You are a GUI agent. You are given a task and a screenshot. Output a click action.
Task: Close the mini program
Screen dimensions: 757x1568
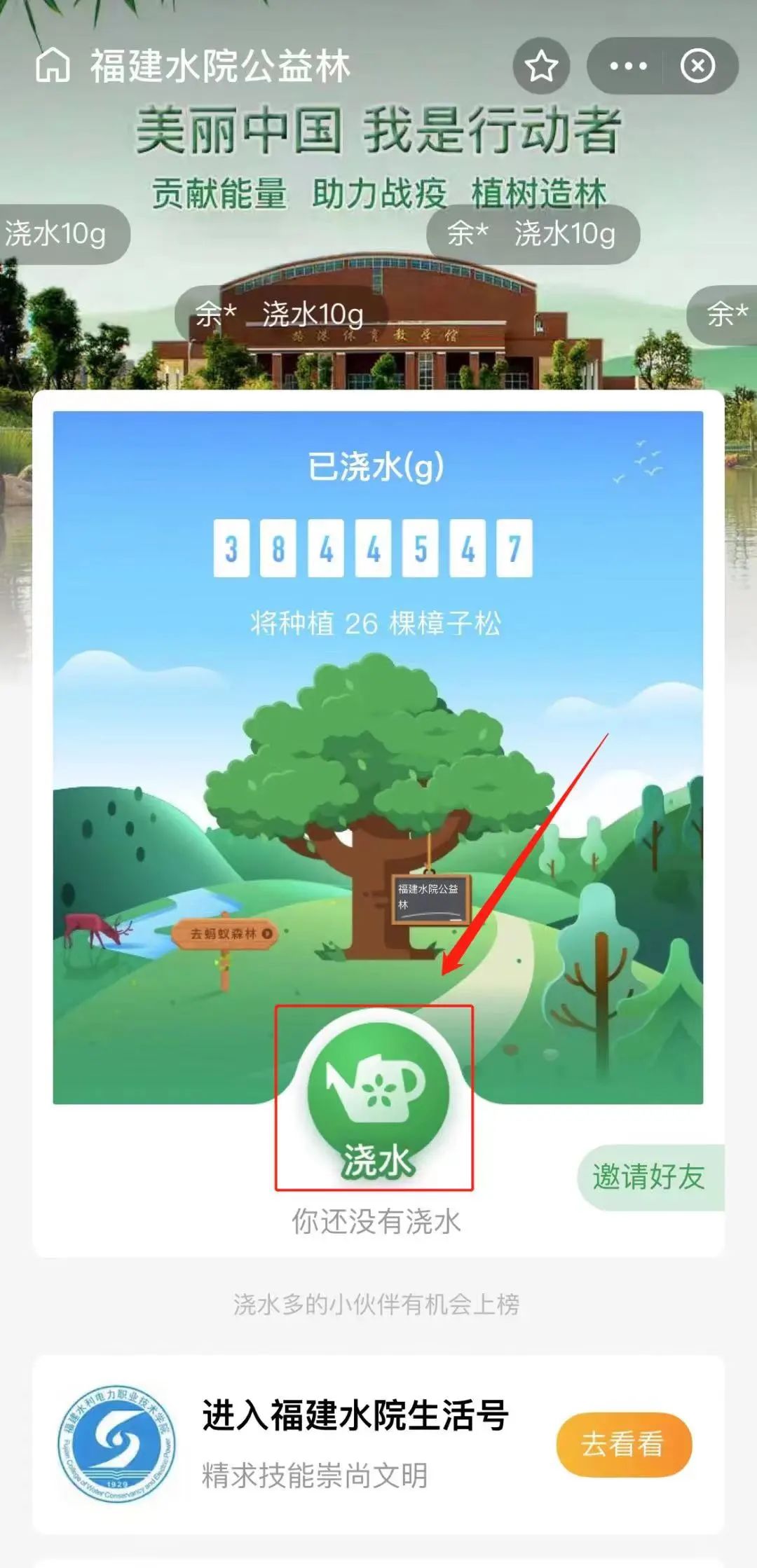(697, 66)
